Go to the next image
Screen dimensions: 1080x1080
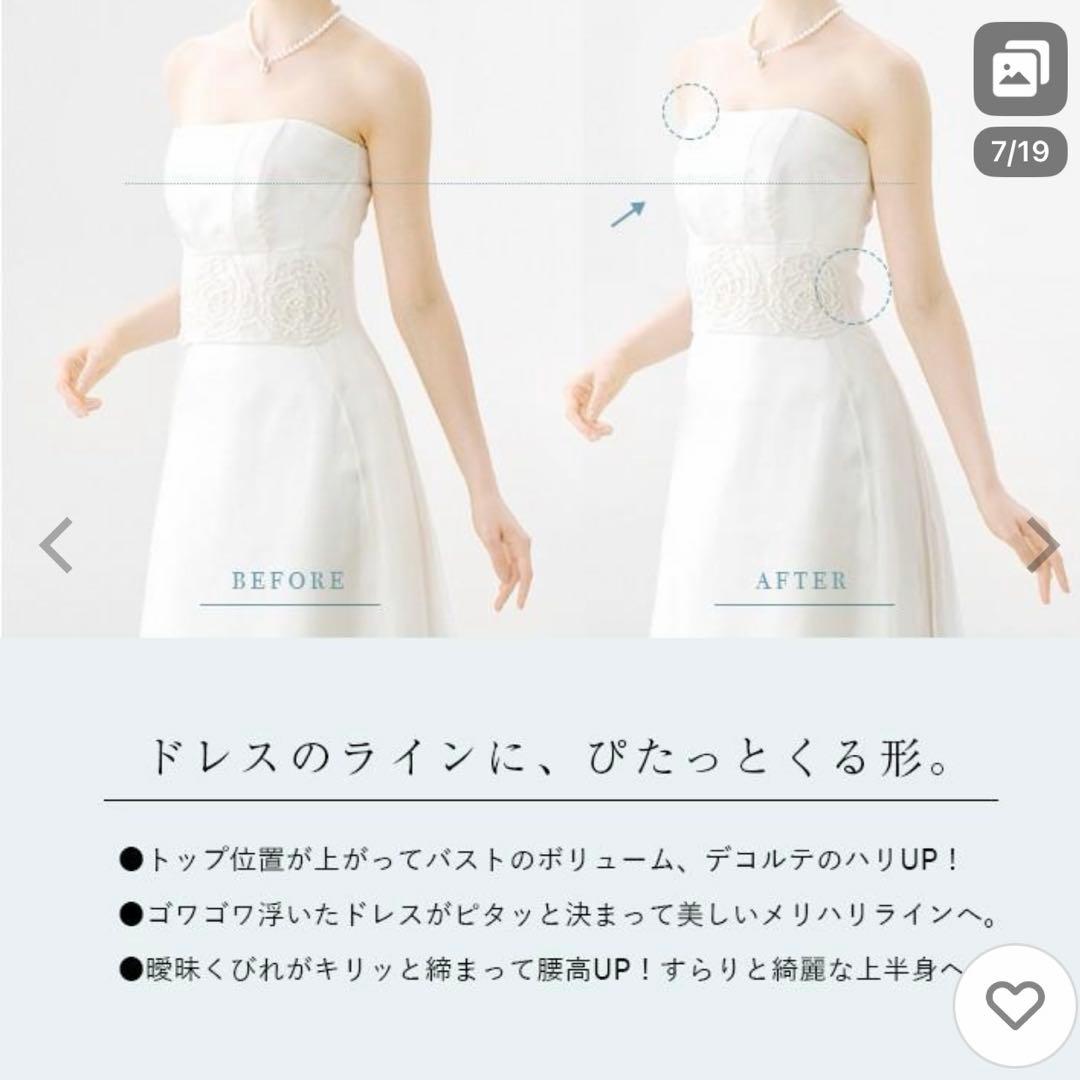click(1042, 545)
